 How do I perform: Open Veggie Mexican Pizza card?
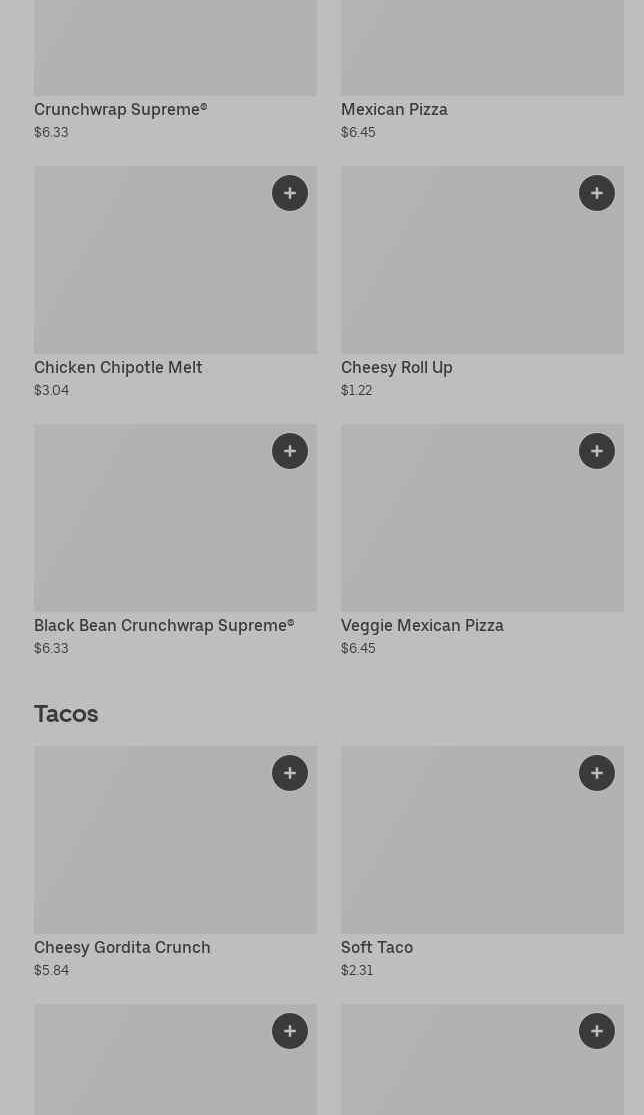(x=483, y=541)
